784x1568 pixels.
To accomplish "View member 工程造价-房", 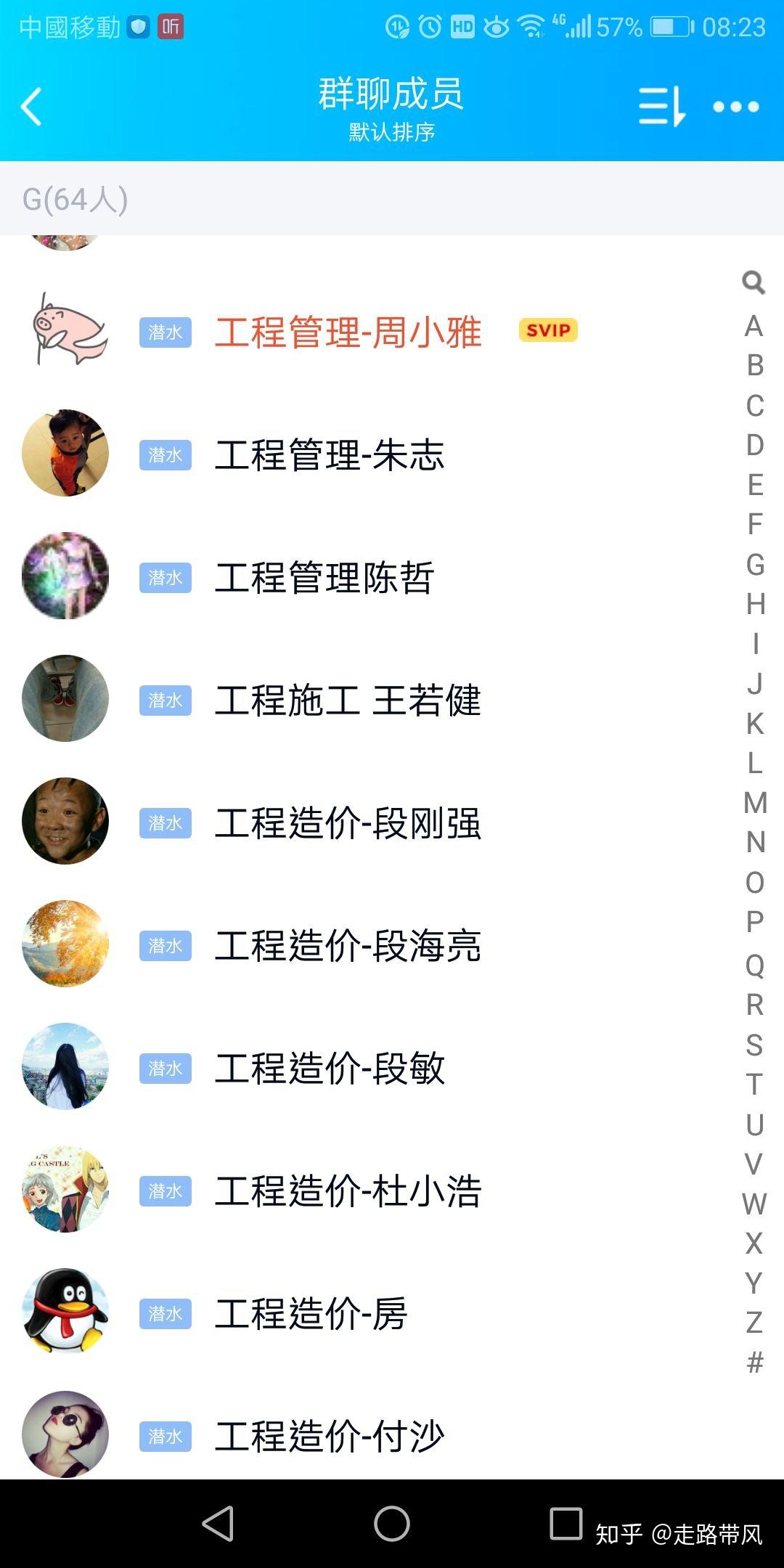I will click(311, 1314).
